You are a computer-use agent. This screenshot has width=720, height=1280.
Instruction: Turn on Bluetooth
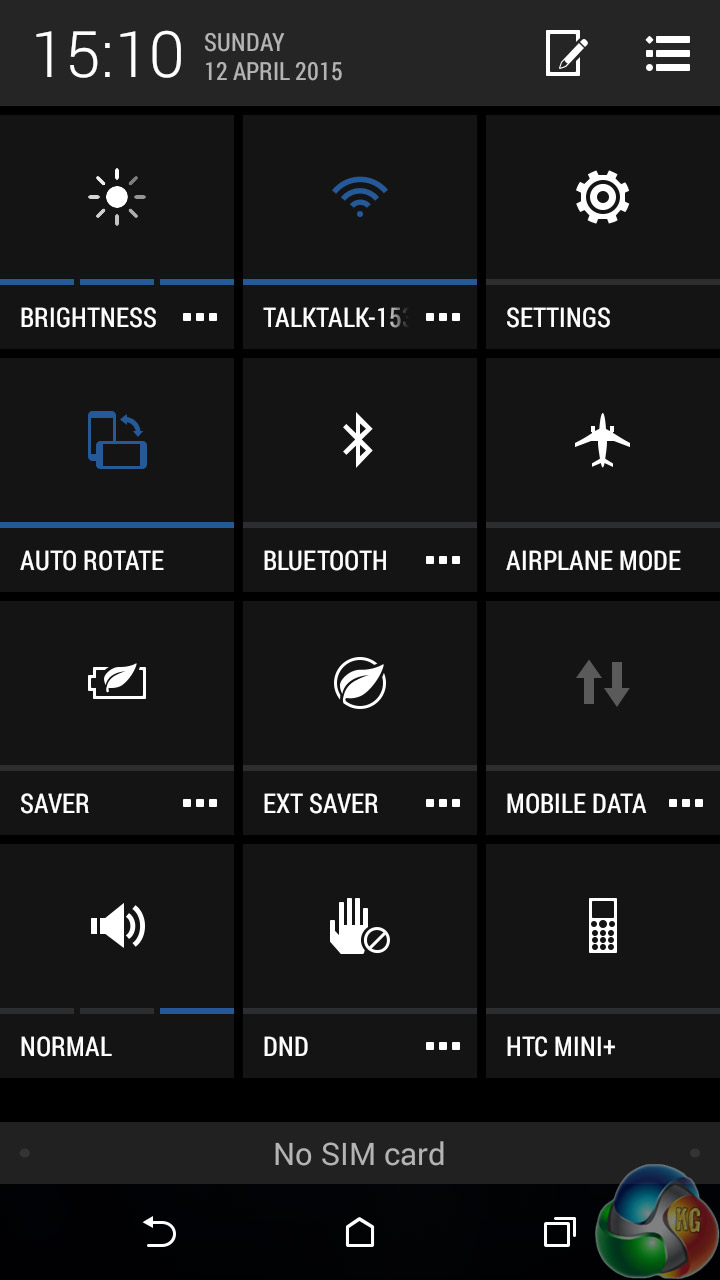[359, 440]
